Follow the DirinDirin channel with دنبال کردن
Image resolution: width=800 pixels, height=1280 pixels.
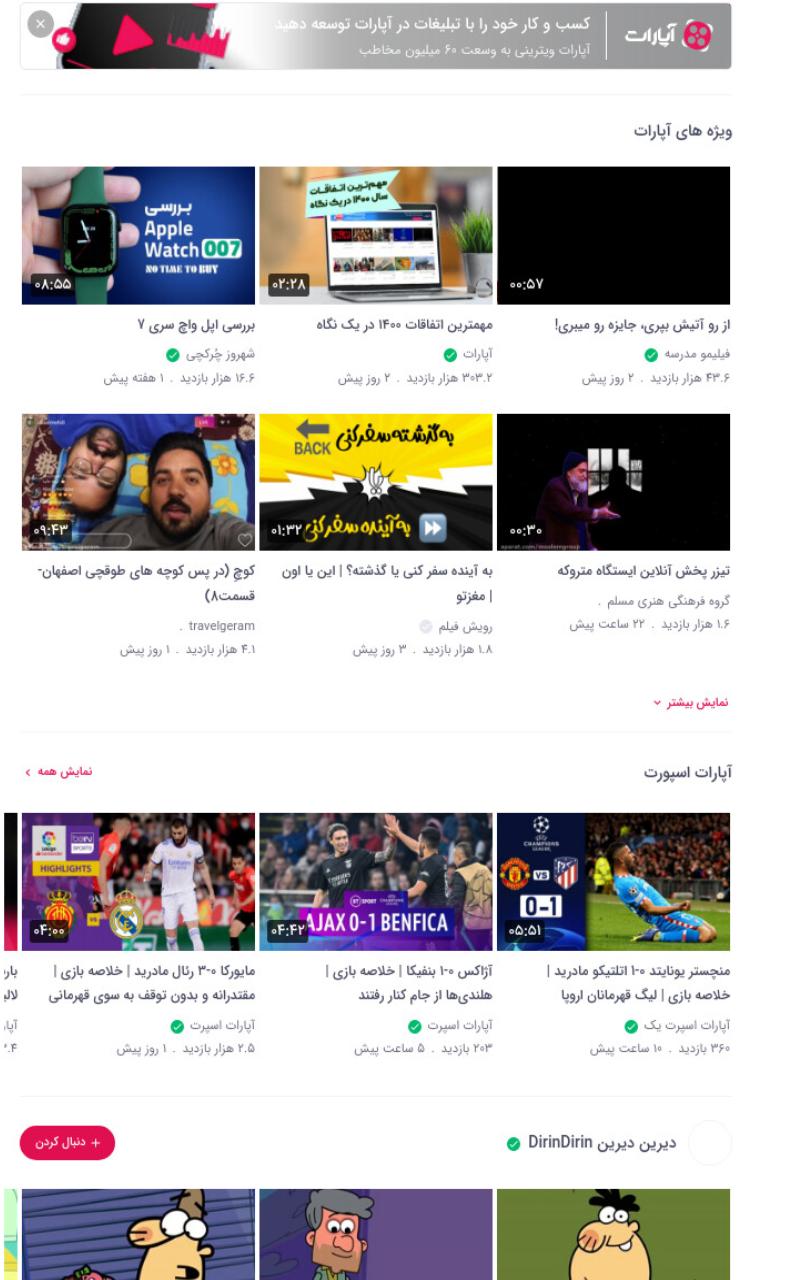pyautogui.click(x=68, y=1143)
